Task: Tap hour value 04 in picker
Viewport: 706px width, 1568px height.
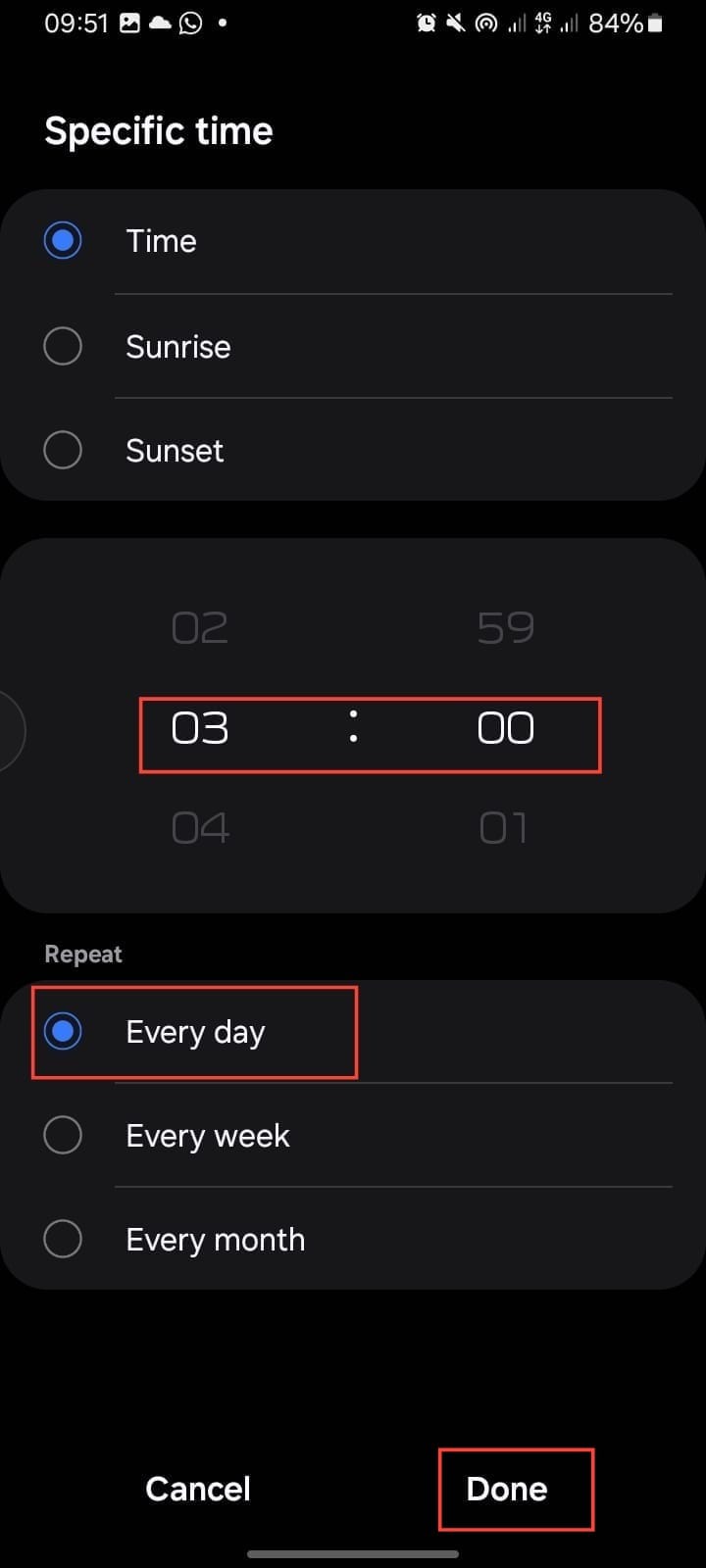Action: [200, 828]
